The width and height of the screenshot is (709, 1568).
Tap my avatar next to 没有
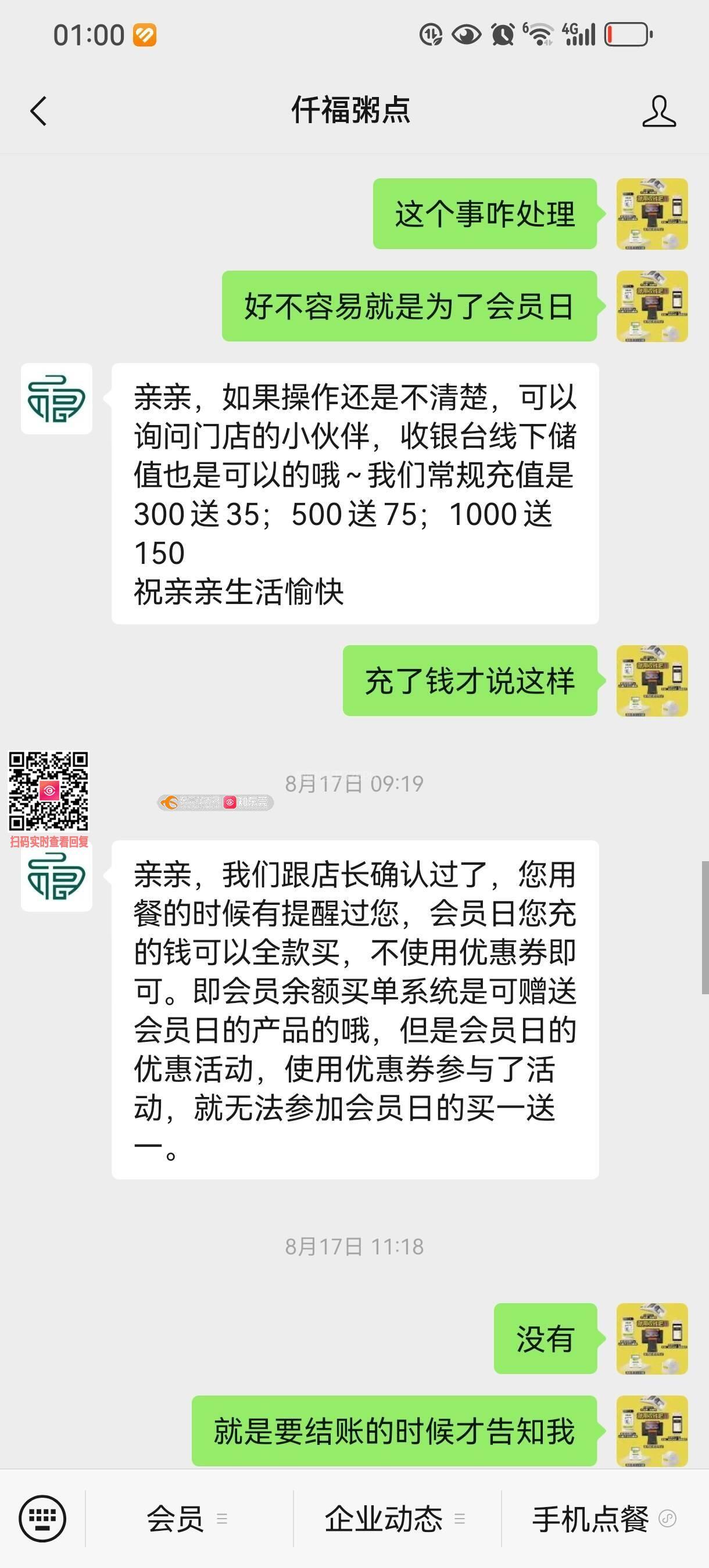coord(651,1339)
